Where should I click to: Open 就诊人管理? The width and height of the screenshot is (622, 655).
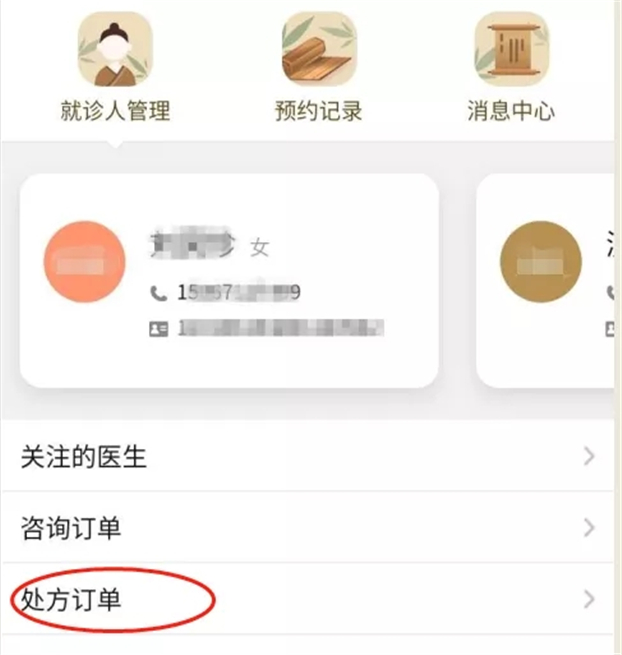click(115, 66)
